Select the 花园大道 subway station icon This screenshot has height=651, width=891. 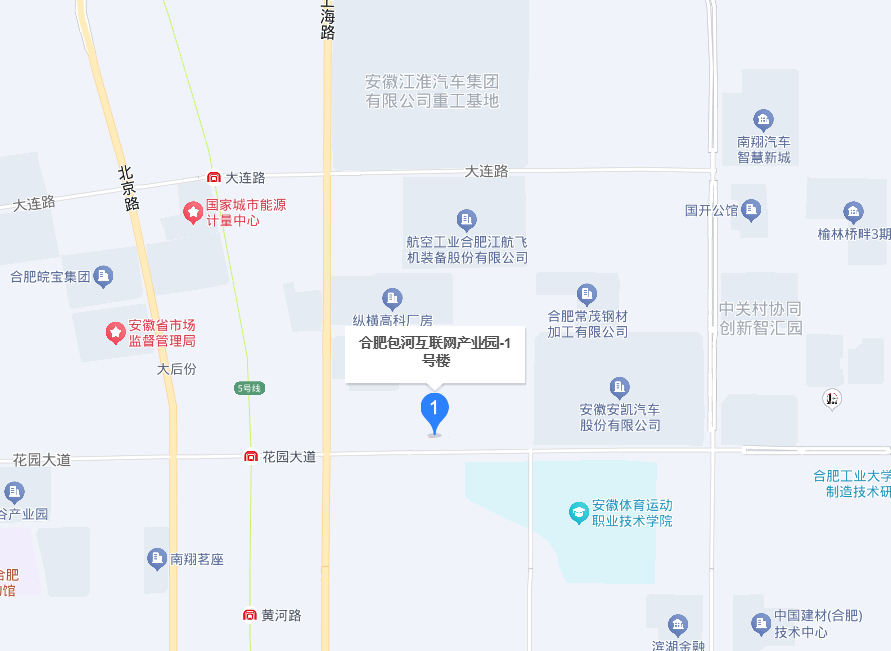pos(251,457)
